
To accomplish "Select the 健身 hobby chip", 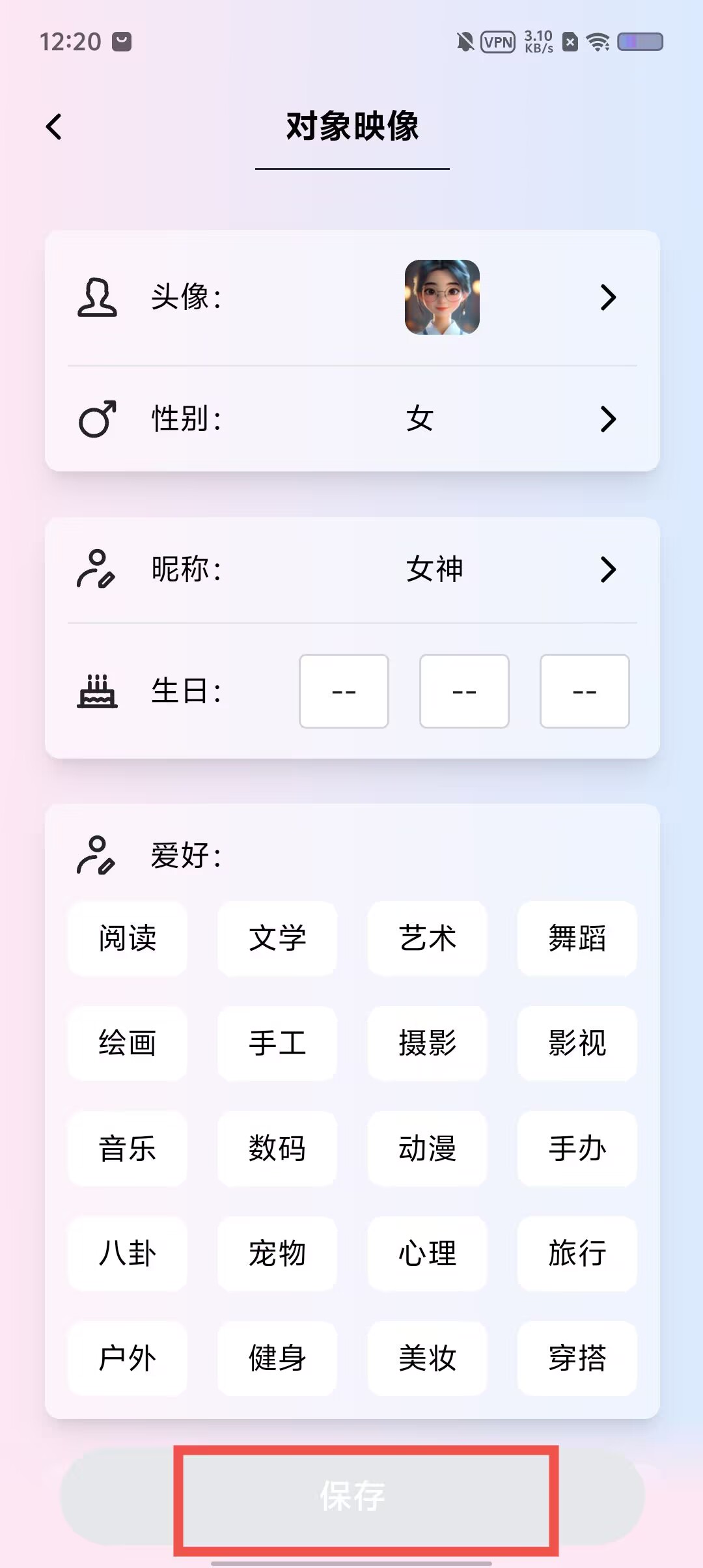I will pyautogui.click(x=277, y=1358).
